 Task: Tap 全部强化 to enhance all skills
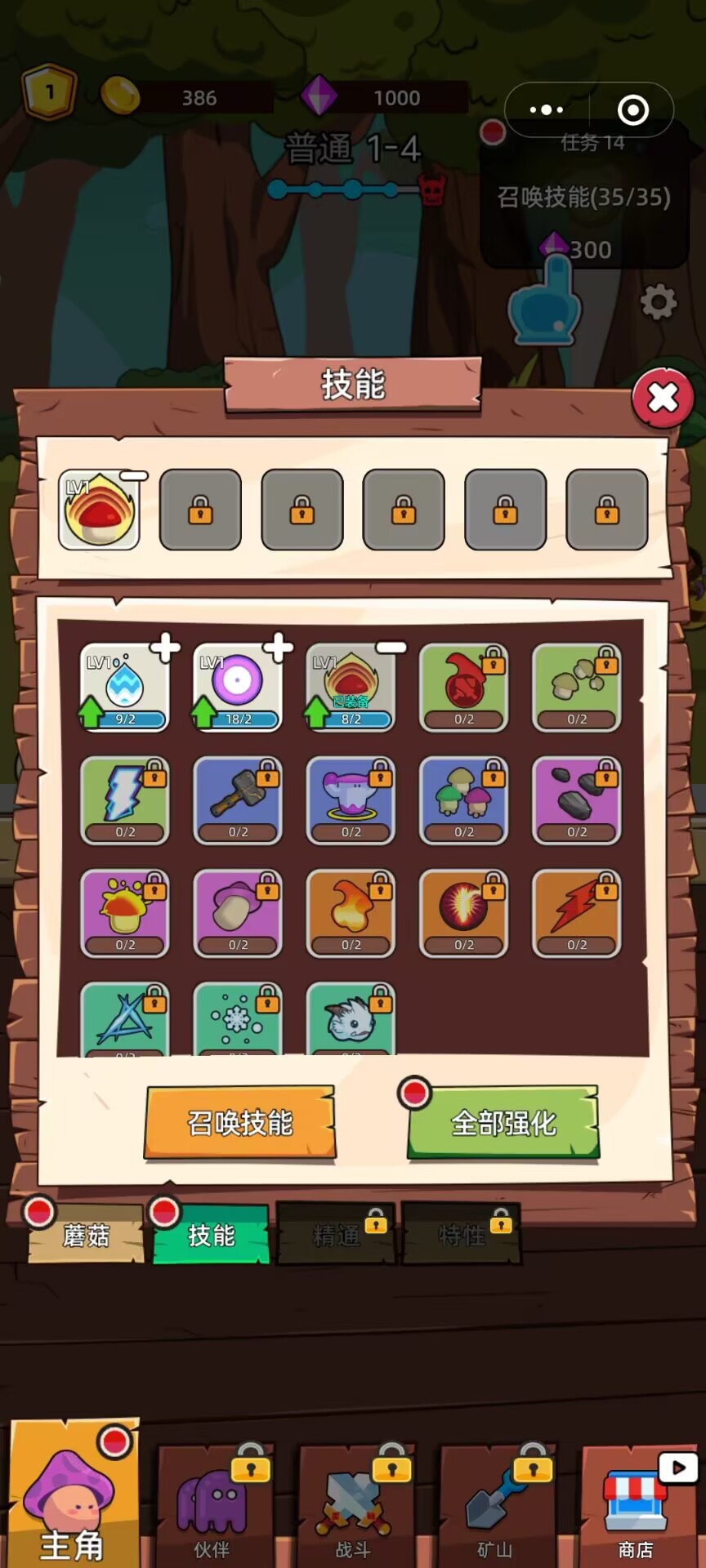[503, 1123]
